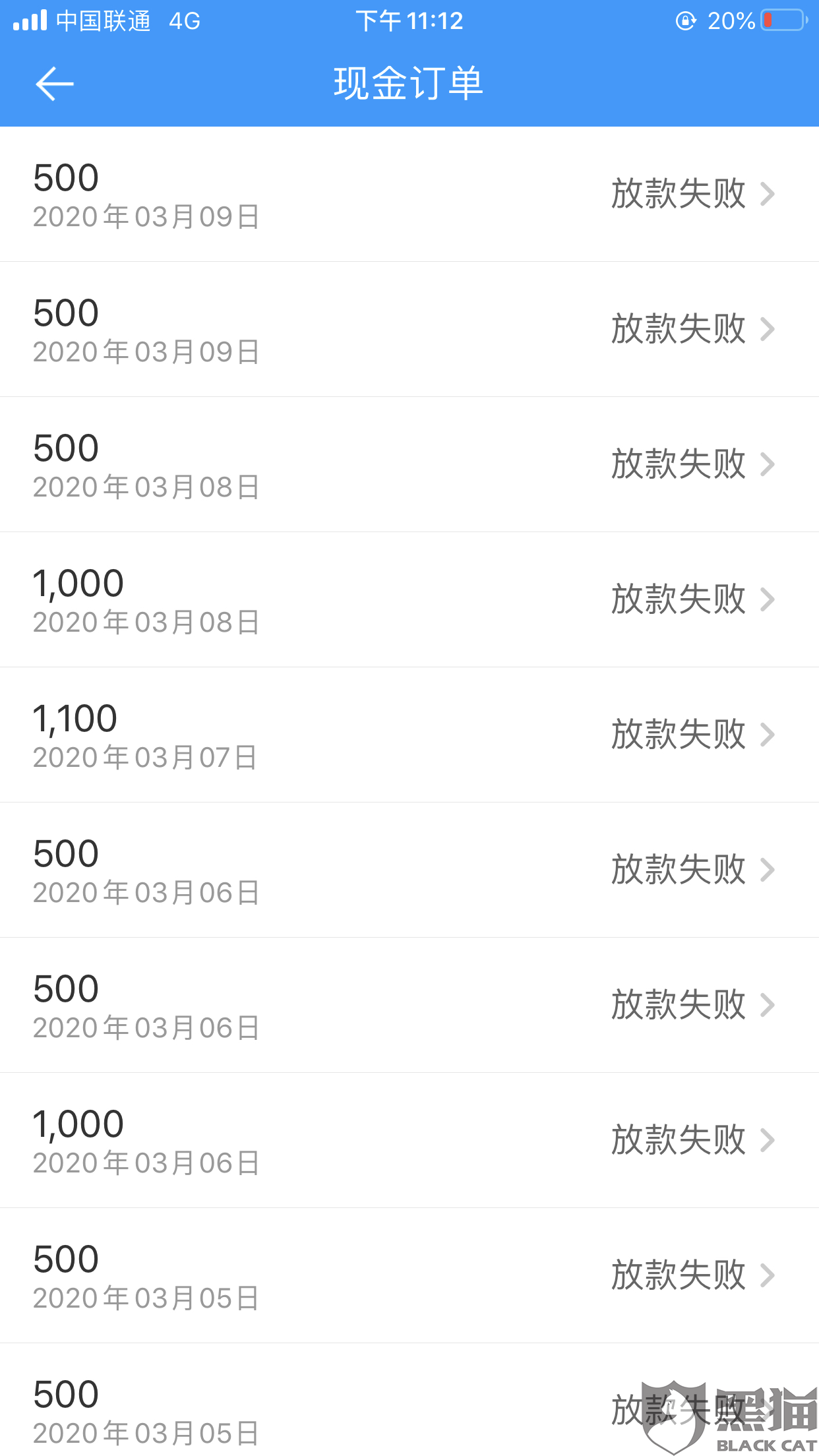This screenshot has height=1456, width=819.
Task: Go back from the 现金订单 page
Action: [x=54, y=84]
